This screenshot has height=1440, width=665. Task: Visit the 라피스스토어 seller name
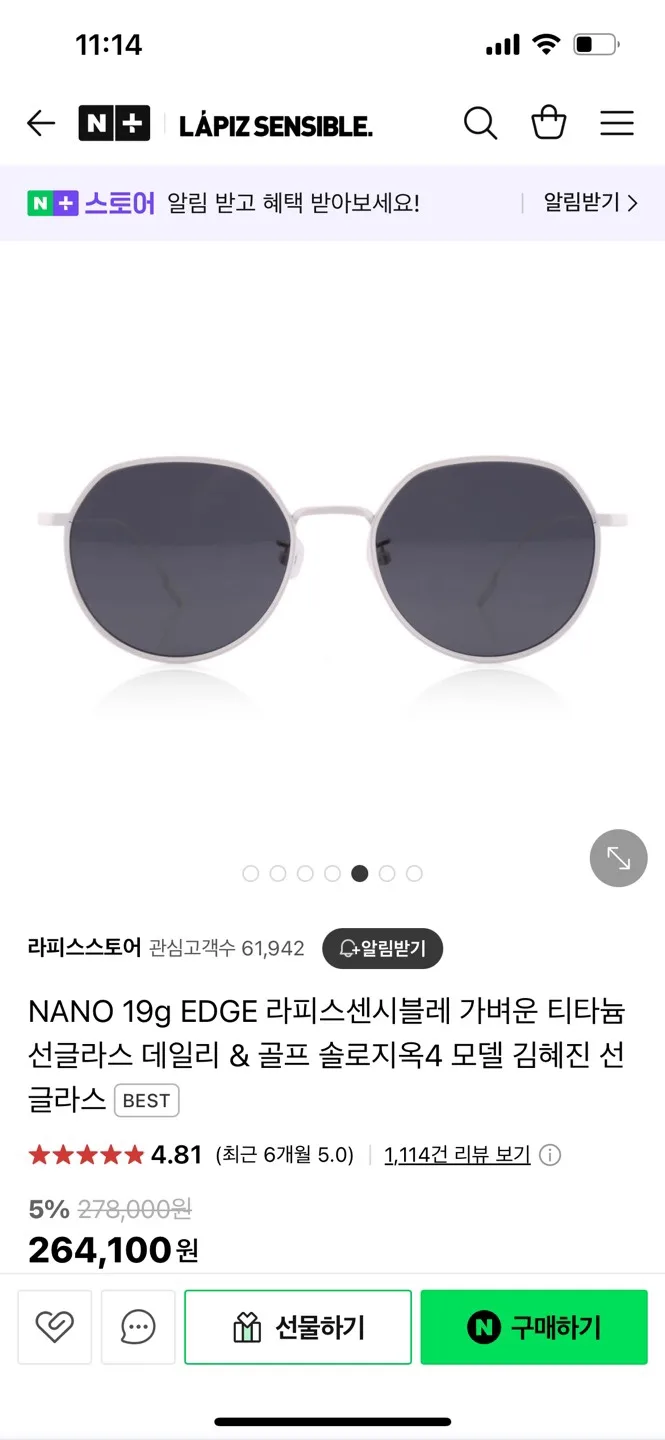coord(85,948)
